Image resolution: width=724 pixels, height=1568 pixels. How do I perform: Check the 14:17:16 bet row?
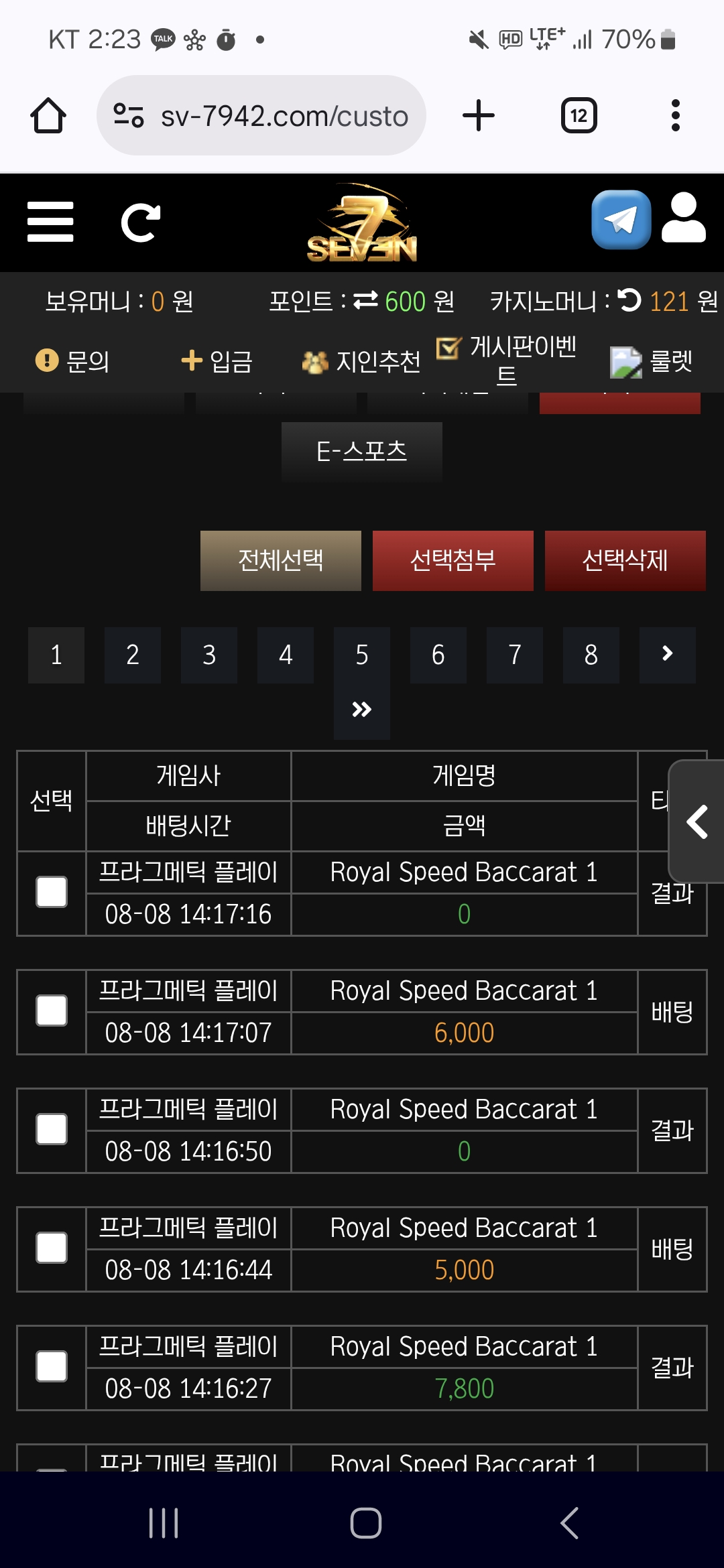point(52,892)
